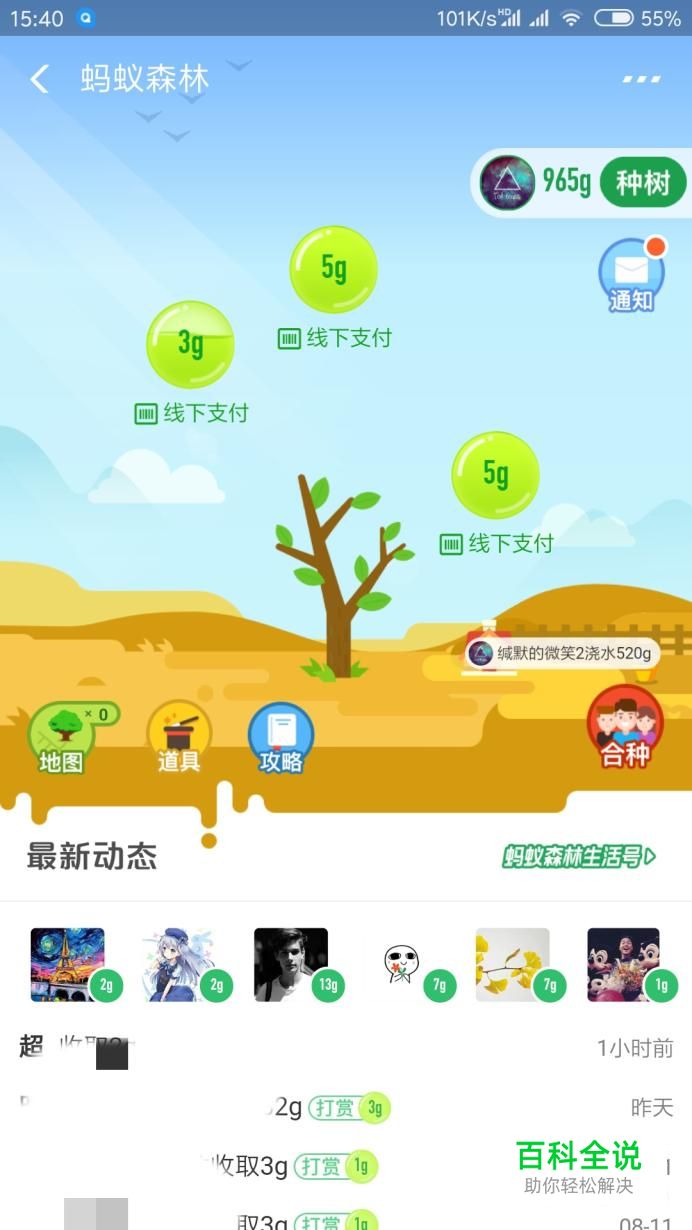The height and width of the screenshot is (1230, 692).
Task: Open friend with 13g energy badge
Action: pyautogui.click(x=291, y=964)
